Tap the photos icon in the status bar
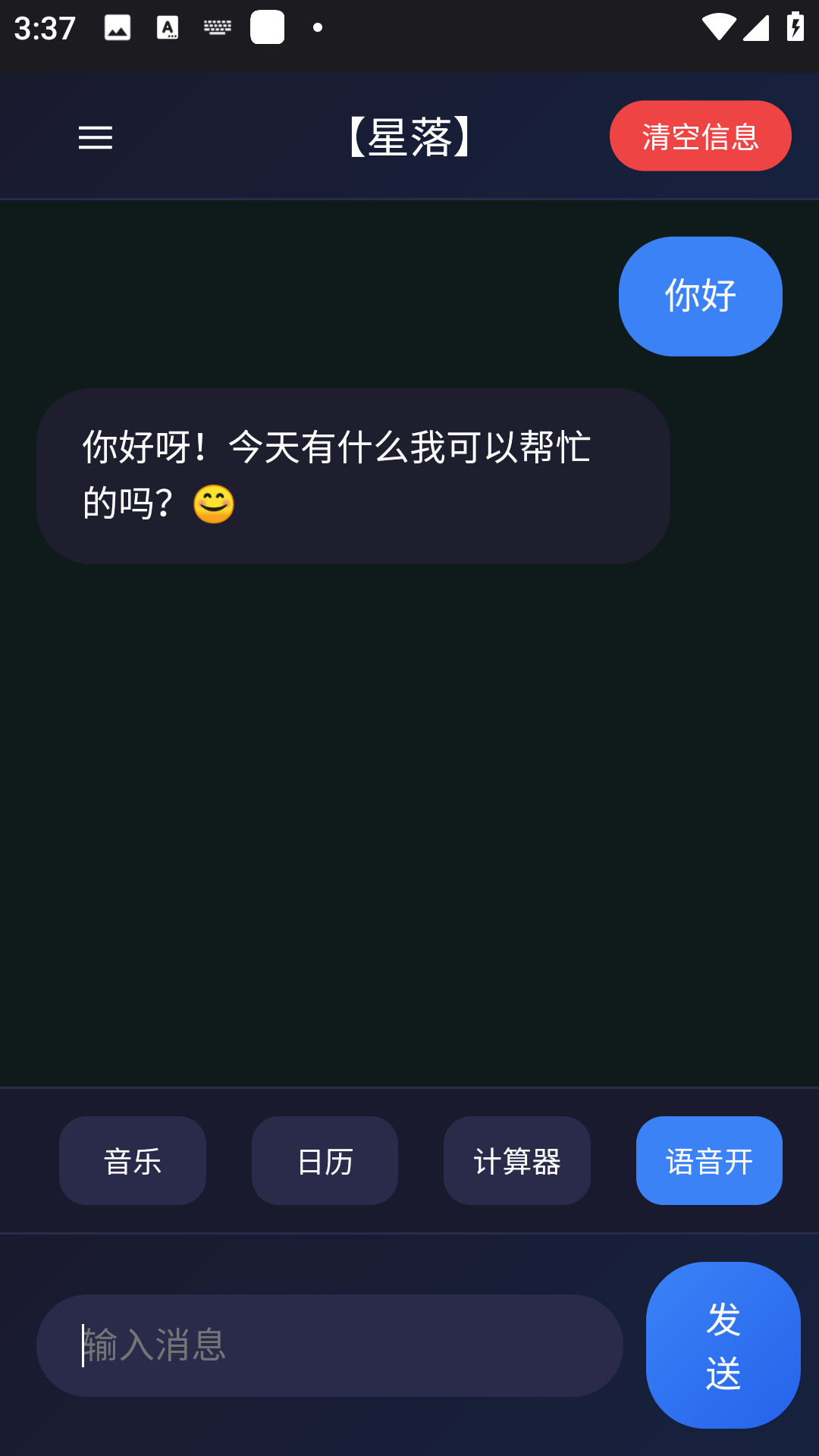The image size is (819, 1456). 116,29
